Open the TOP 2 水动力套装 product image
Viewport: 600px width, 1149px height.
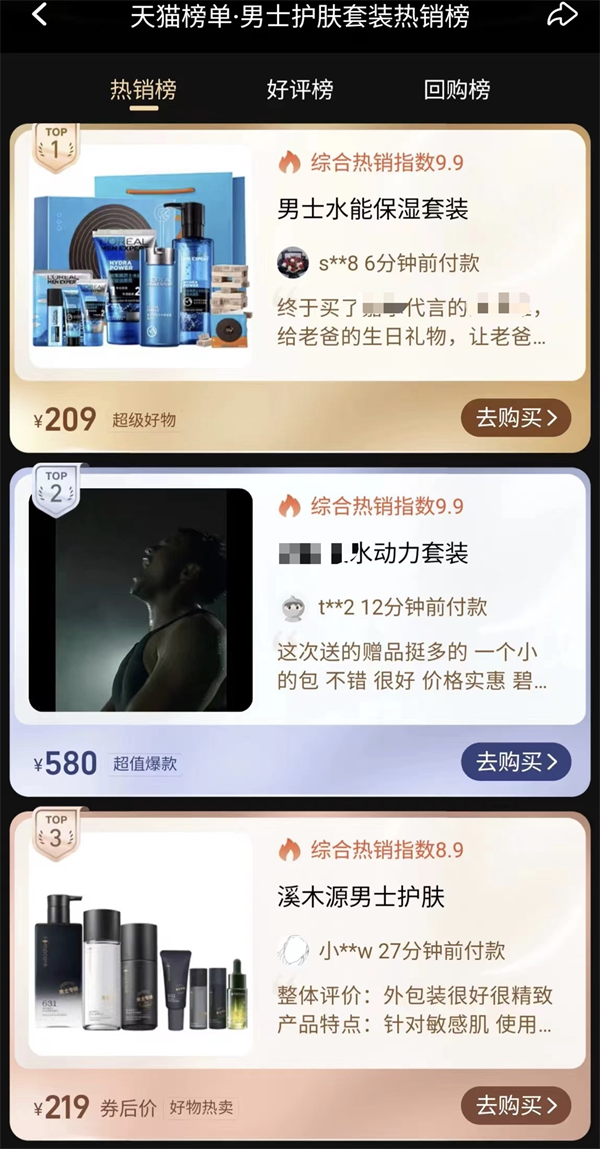coord(140,600)
